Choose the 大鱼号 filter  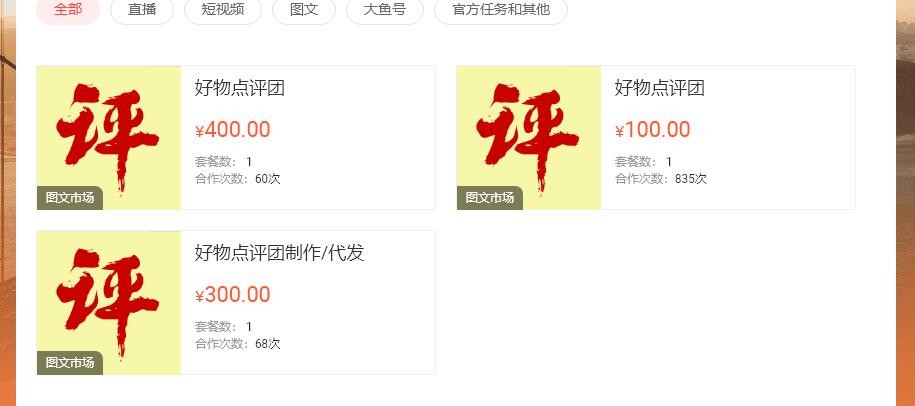tap(384, 10)
